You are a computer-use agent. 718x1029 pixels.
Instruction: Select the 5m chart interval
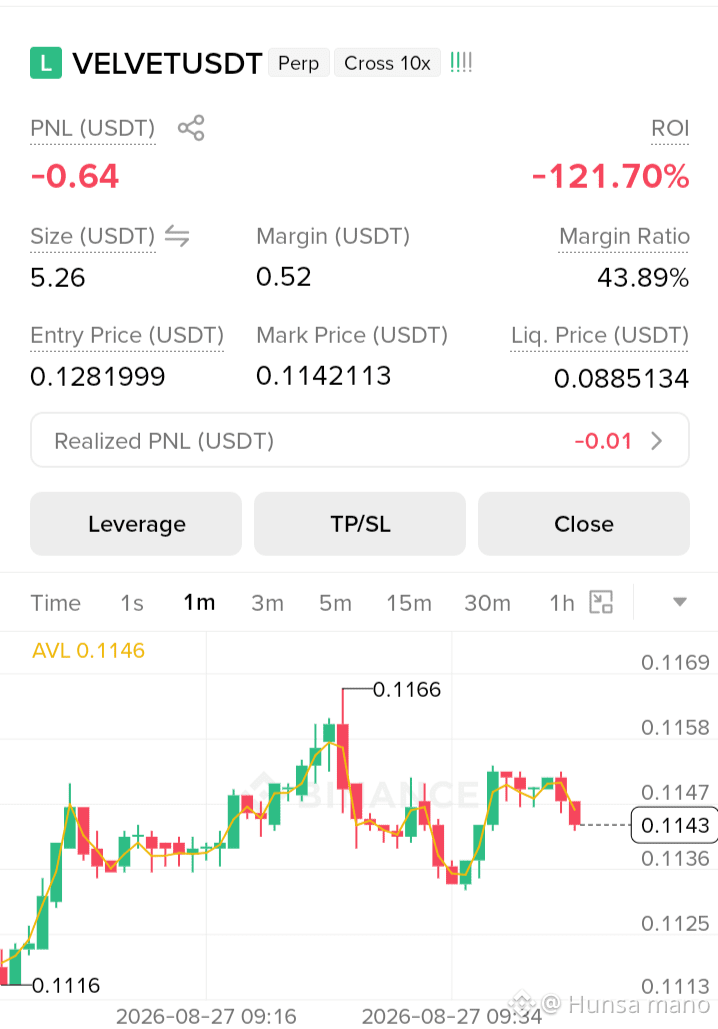point(335,602)
